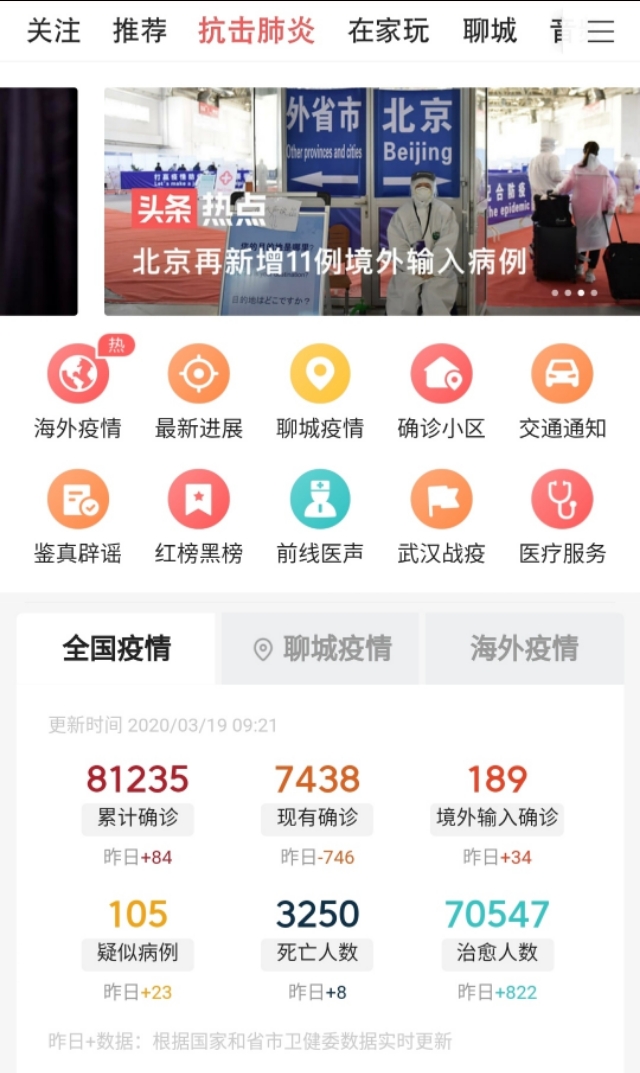
Task: Open 海外疫情 shortcut
Action: (x=78, y=391)
